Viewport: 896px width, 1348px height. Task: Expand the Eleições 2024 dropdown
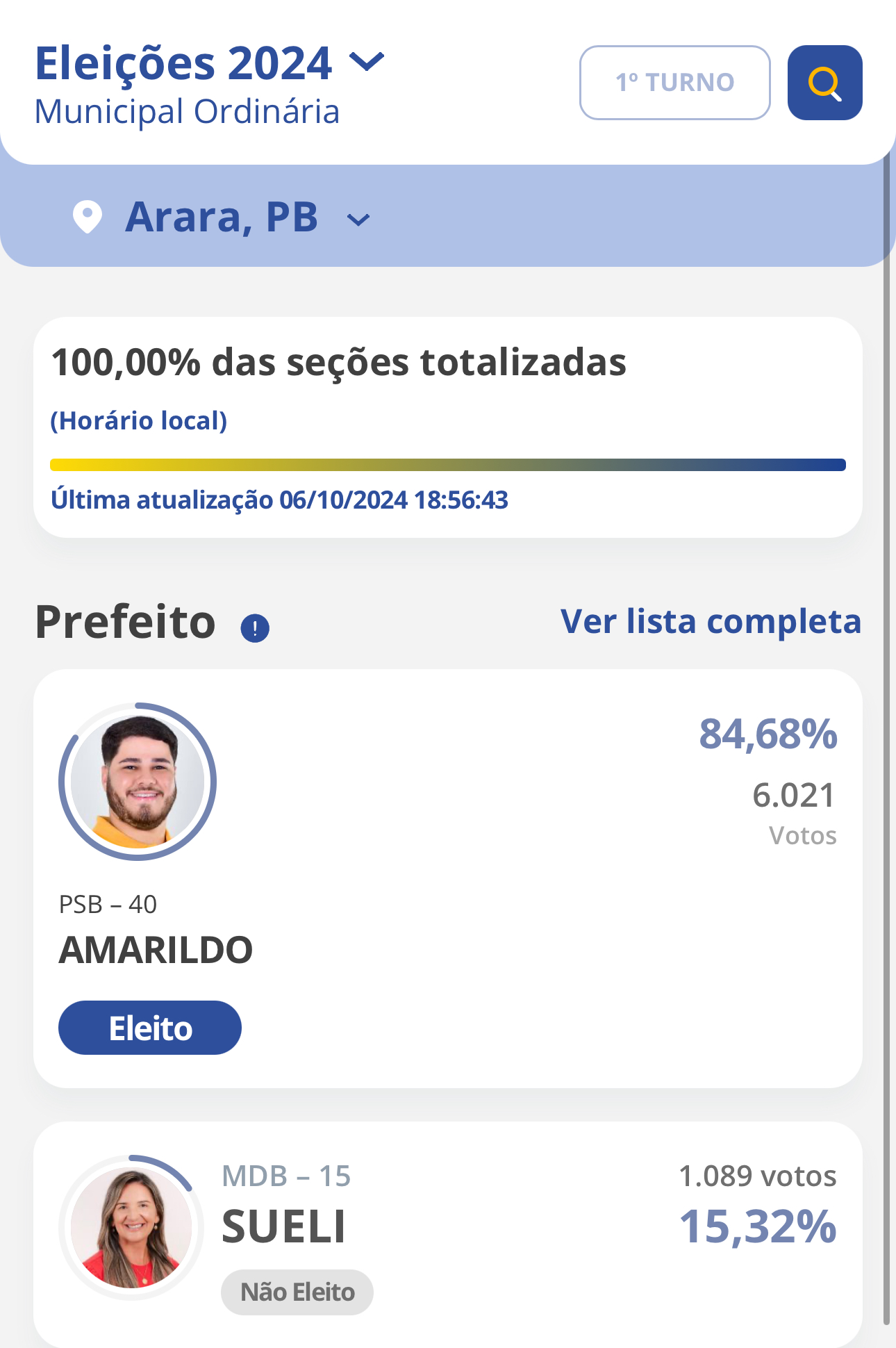click(366, 63)
